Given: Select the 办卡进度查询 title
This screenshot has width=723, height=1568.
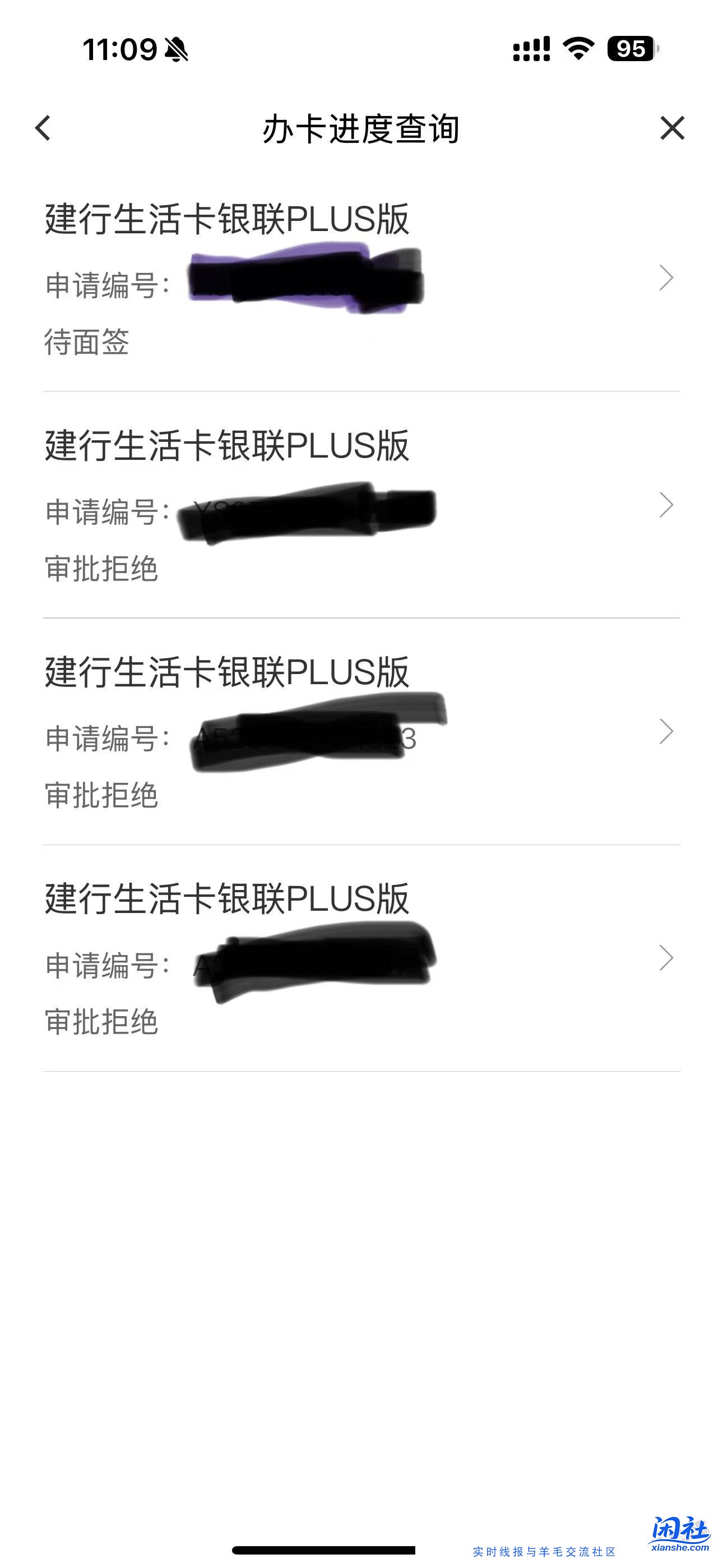Looking at the screenshot, I should coord(361,129).
